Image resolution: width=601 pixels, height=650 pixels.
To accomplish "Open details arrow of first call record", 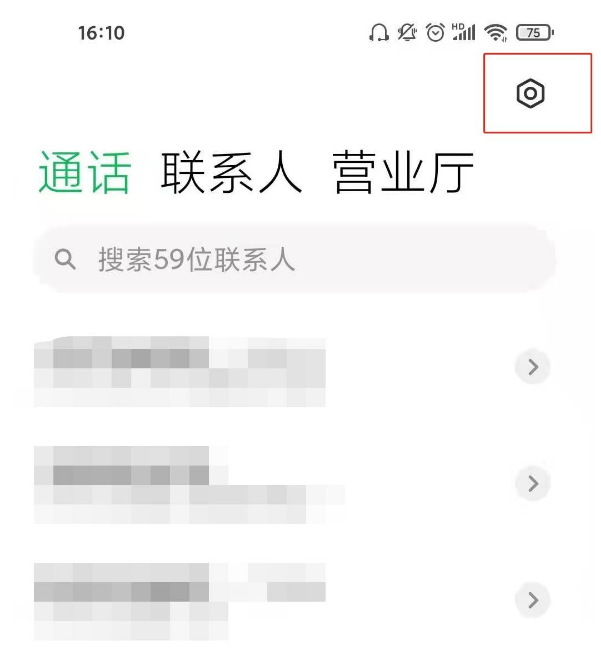I will pos(533,368).
